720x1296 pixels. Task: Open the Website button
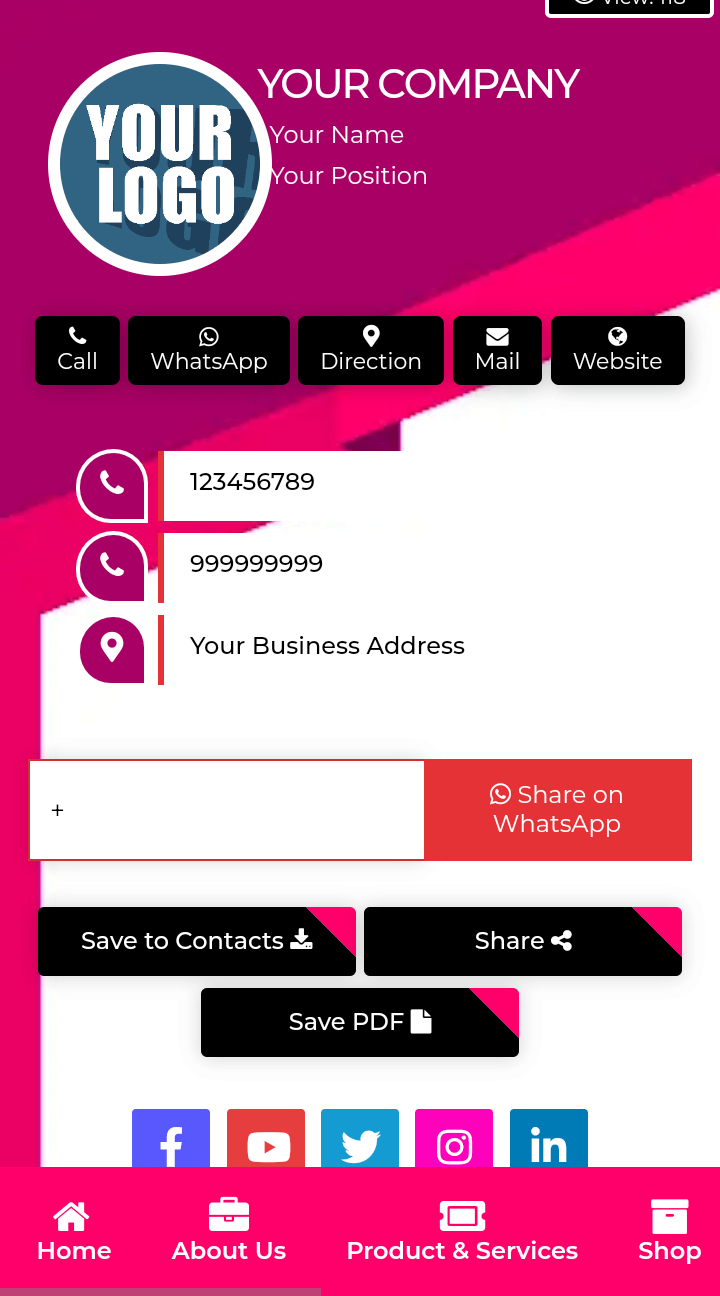pyautogui.click(x=617, y=350)
